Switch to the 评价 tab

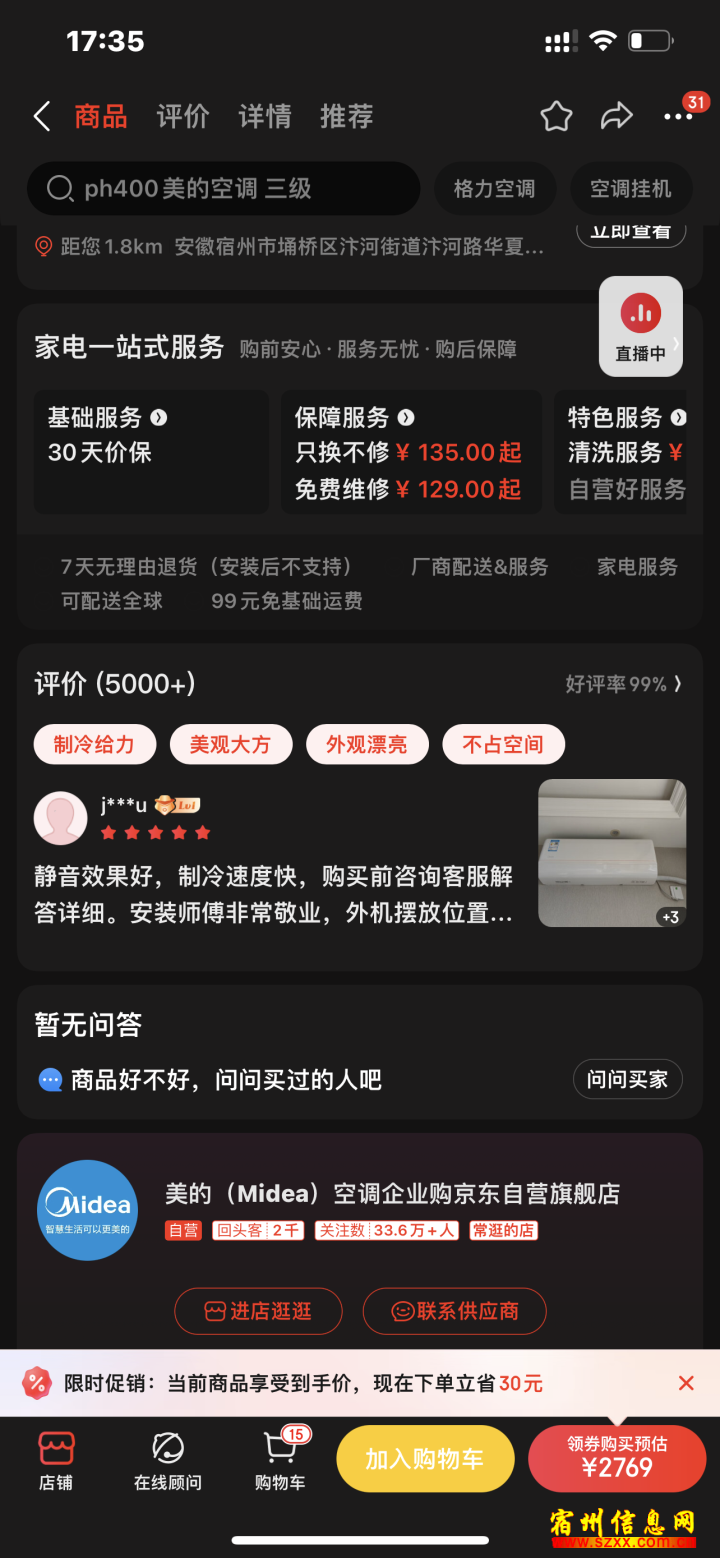[183, 117]
